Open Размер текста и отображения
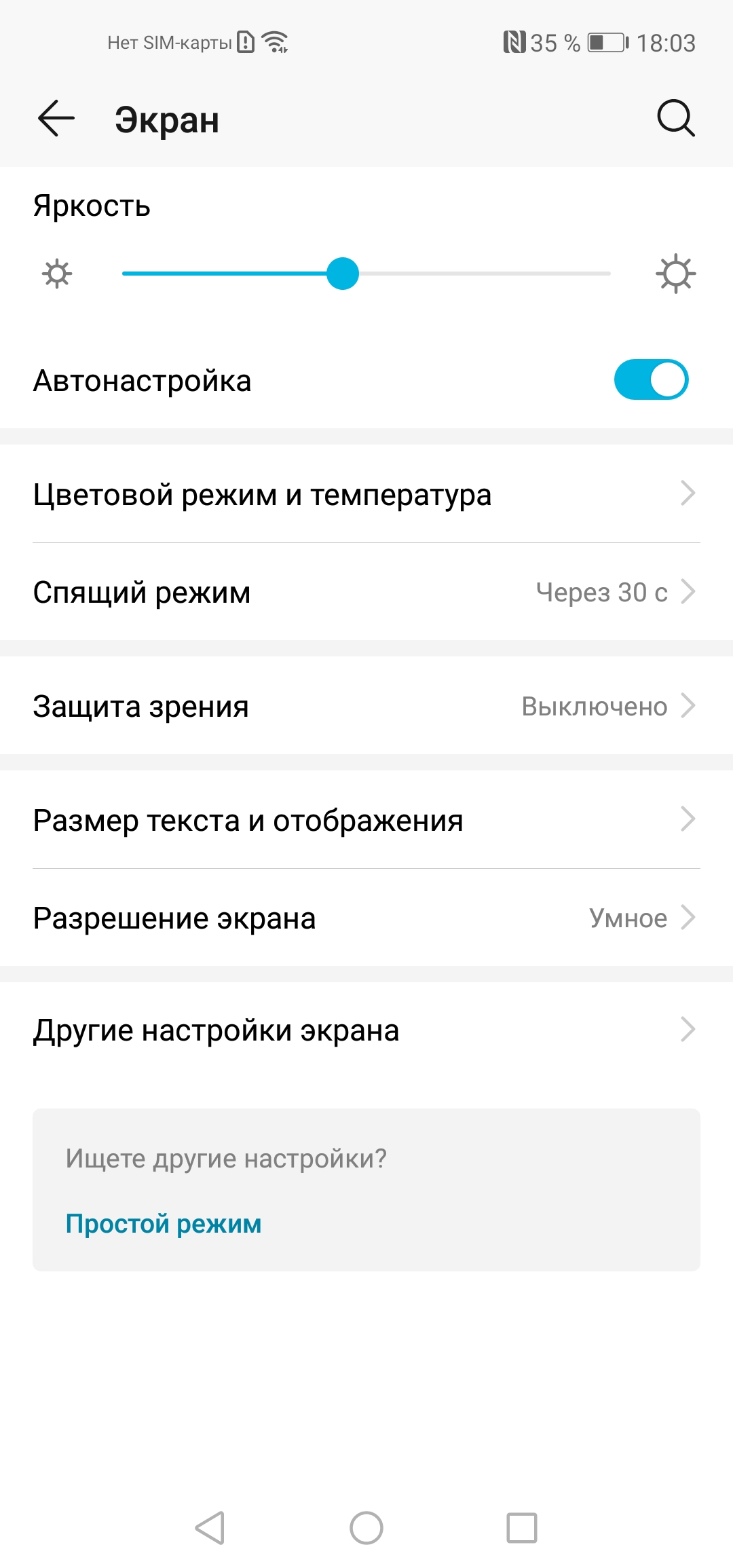The width and height of the screenshot is (733, 1568). 366,820
